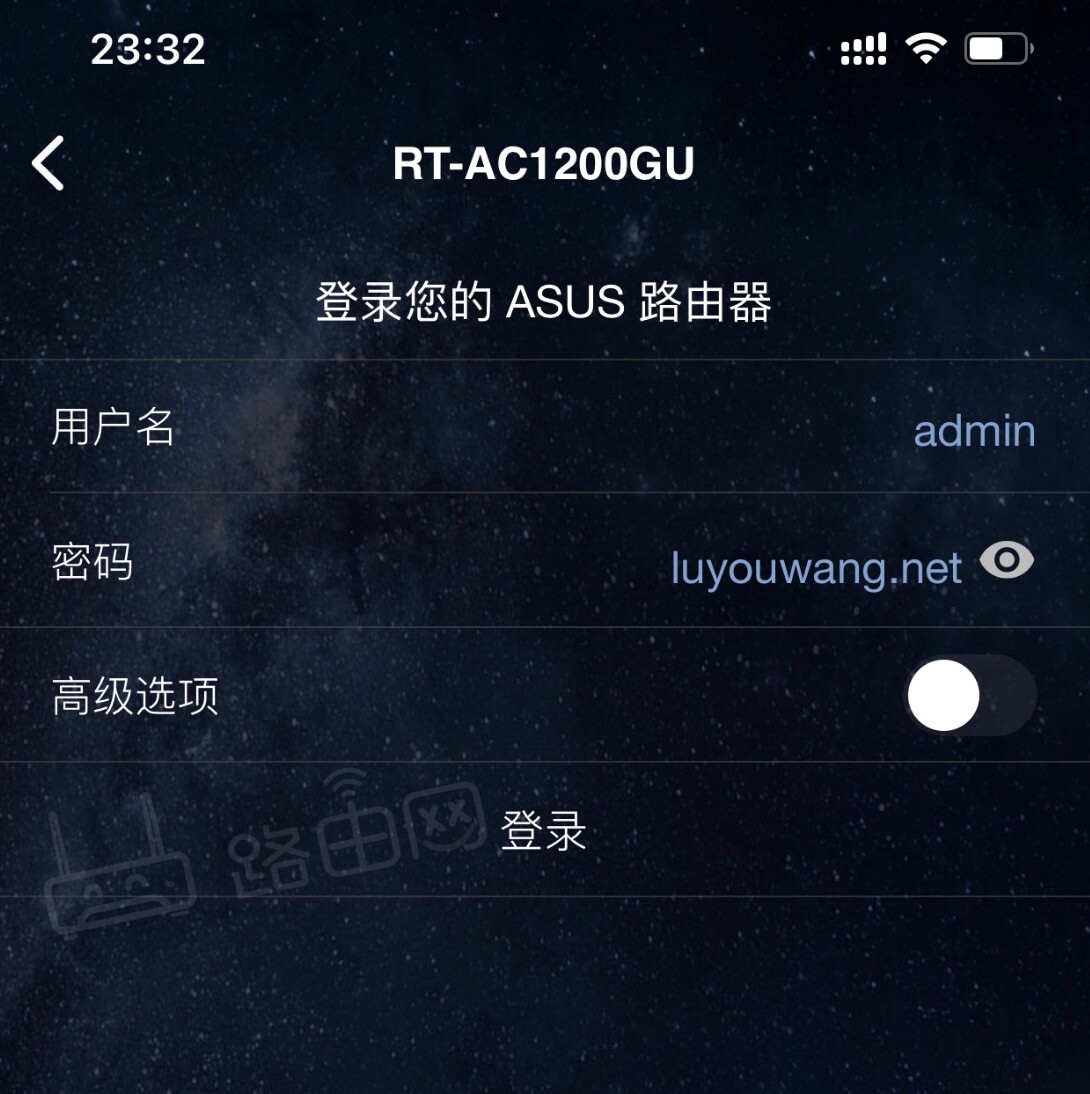Click the admin username value
This screenshot has height=1094, width=1090.
click(x=975, y=431)
